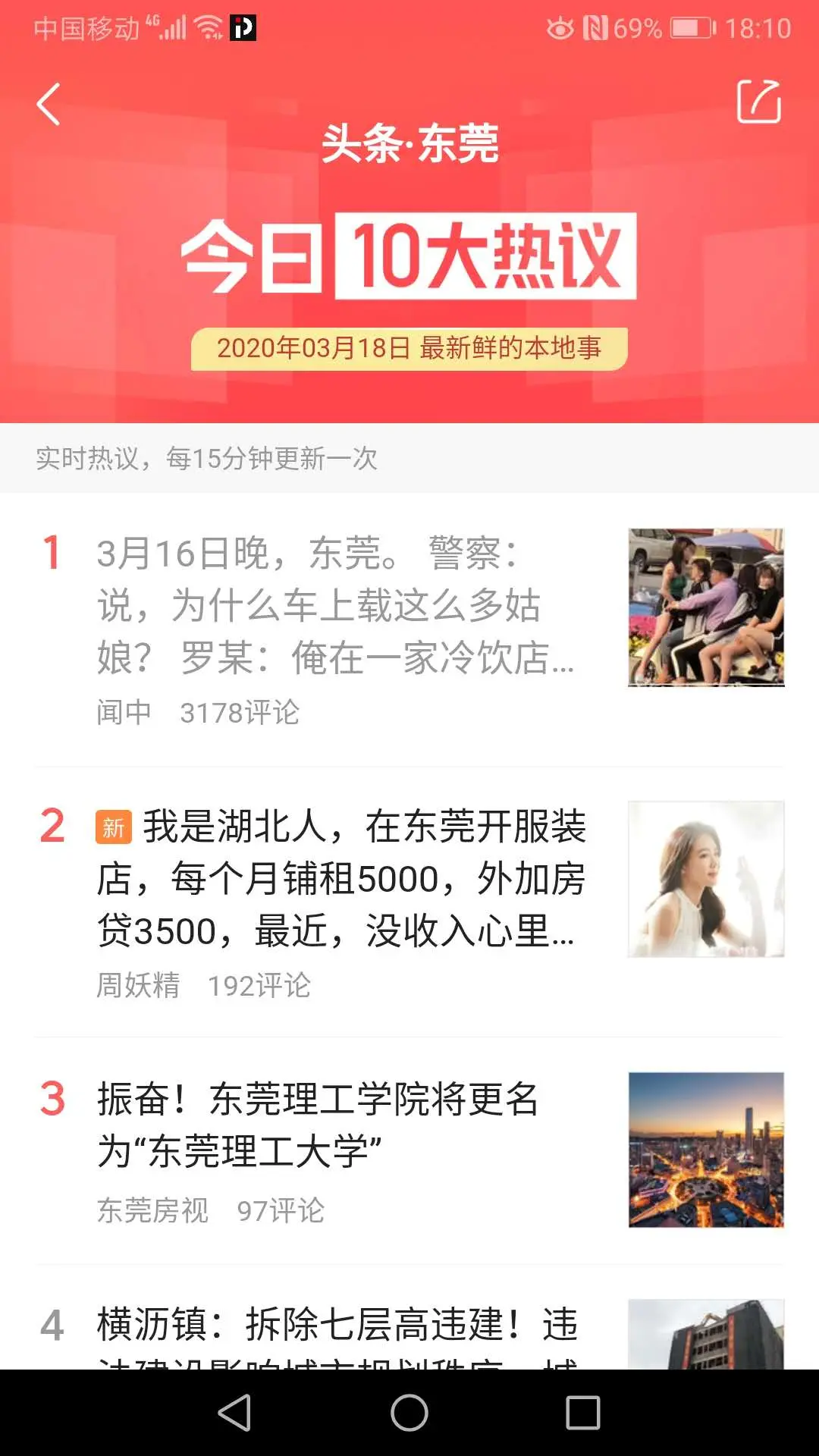The image size is (819, 1456).
Task: Open topic 4 about Hengli Town illegal building
Action: point(337,1327)
